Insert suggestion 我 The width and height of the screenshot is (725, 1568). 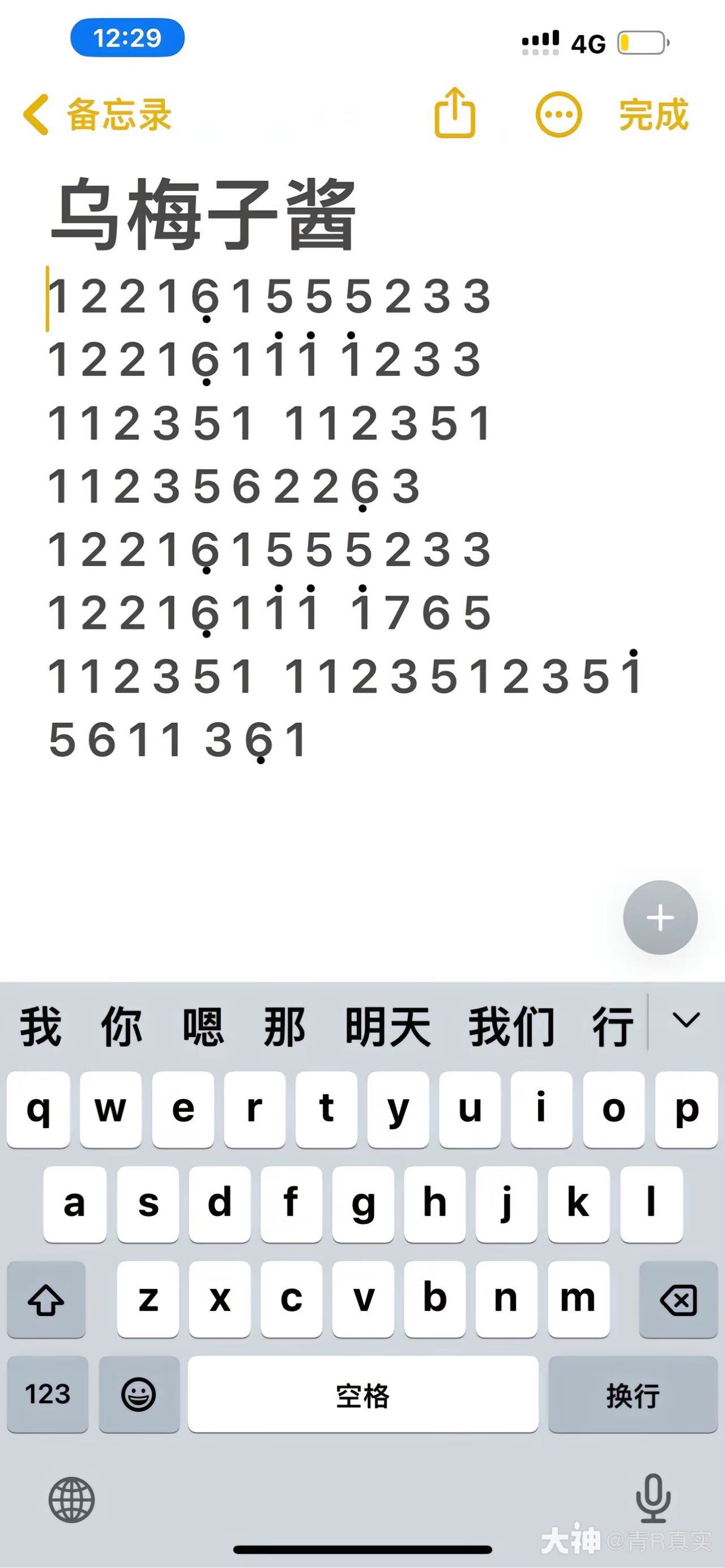(x=40, y=1026)
